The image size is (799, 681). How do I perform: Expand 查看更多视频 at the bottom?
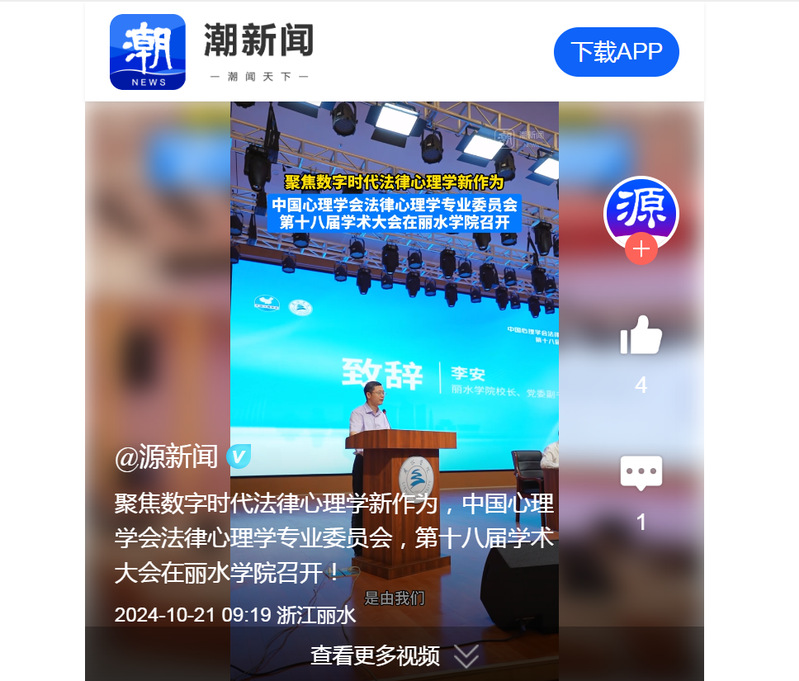click(394, 655)
